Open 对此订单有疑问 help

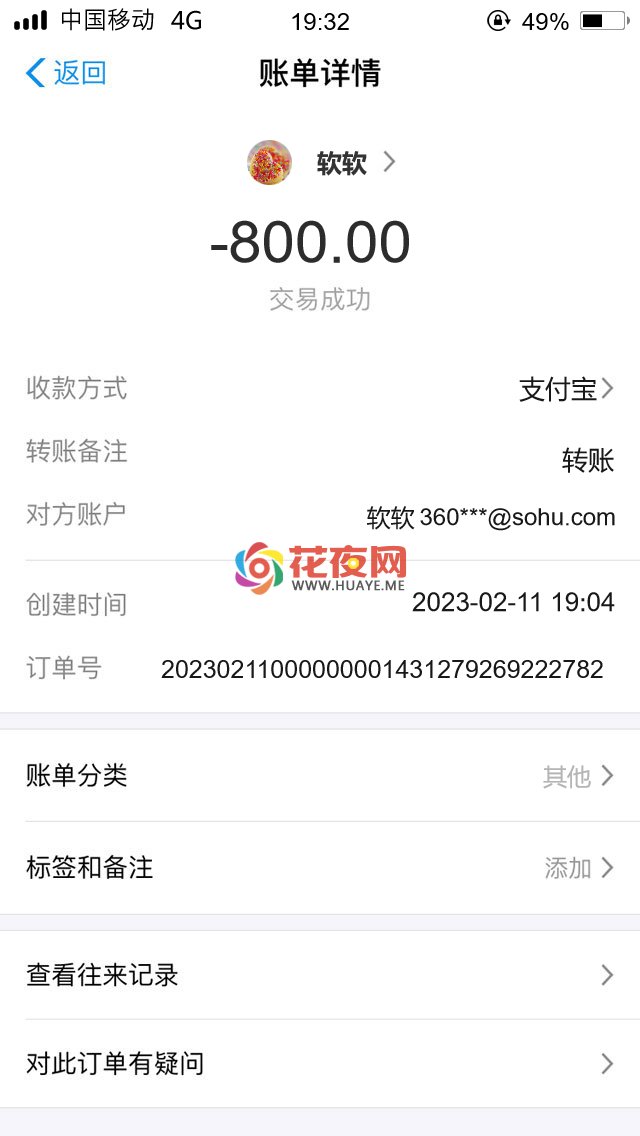(x=320, y=1064)
